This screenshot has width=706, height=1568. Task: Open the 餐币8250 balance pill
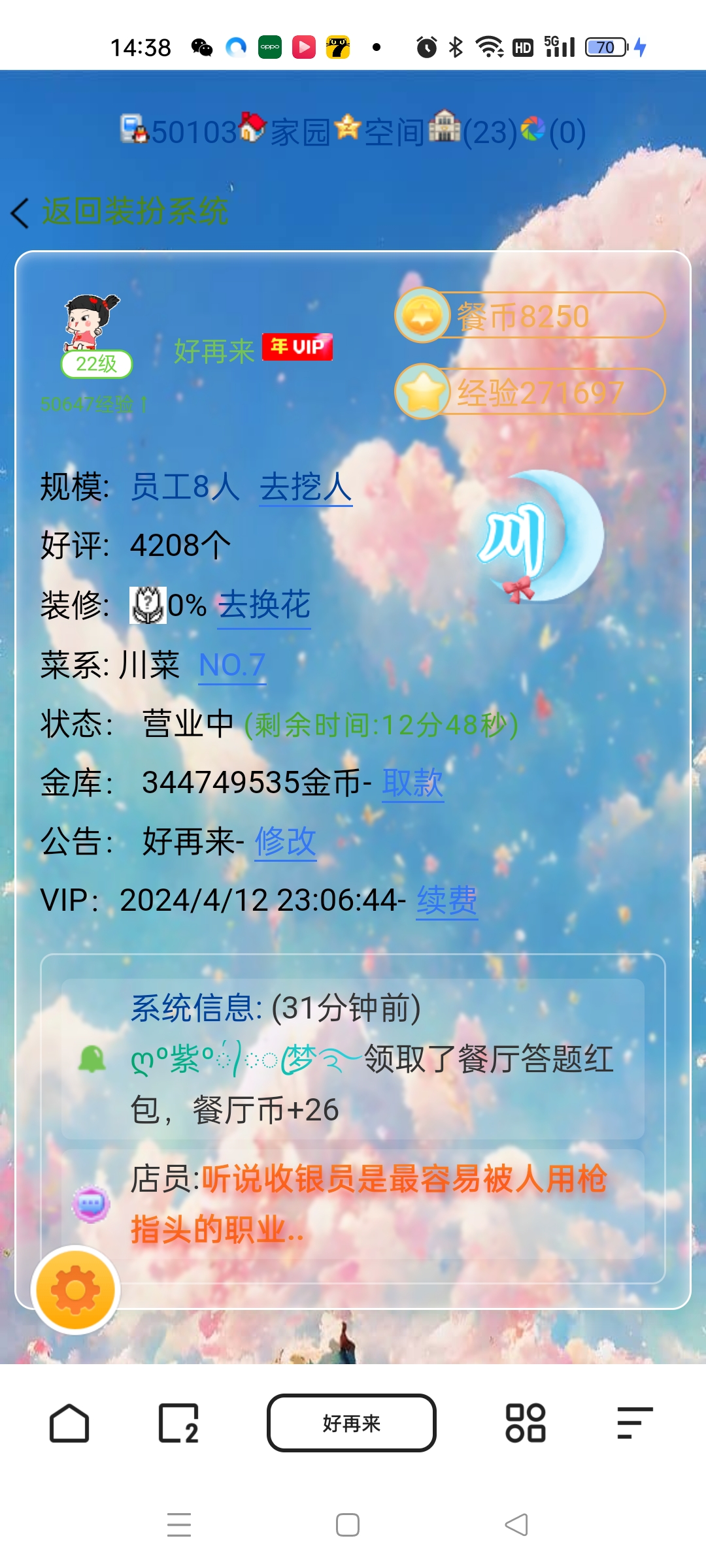530,316
